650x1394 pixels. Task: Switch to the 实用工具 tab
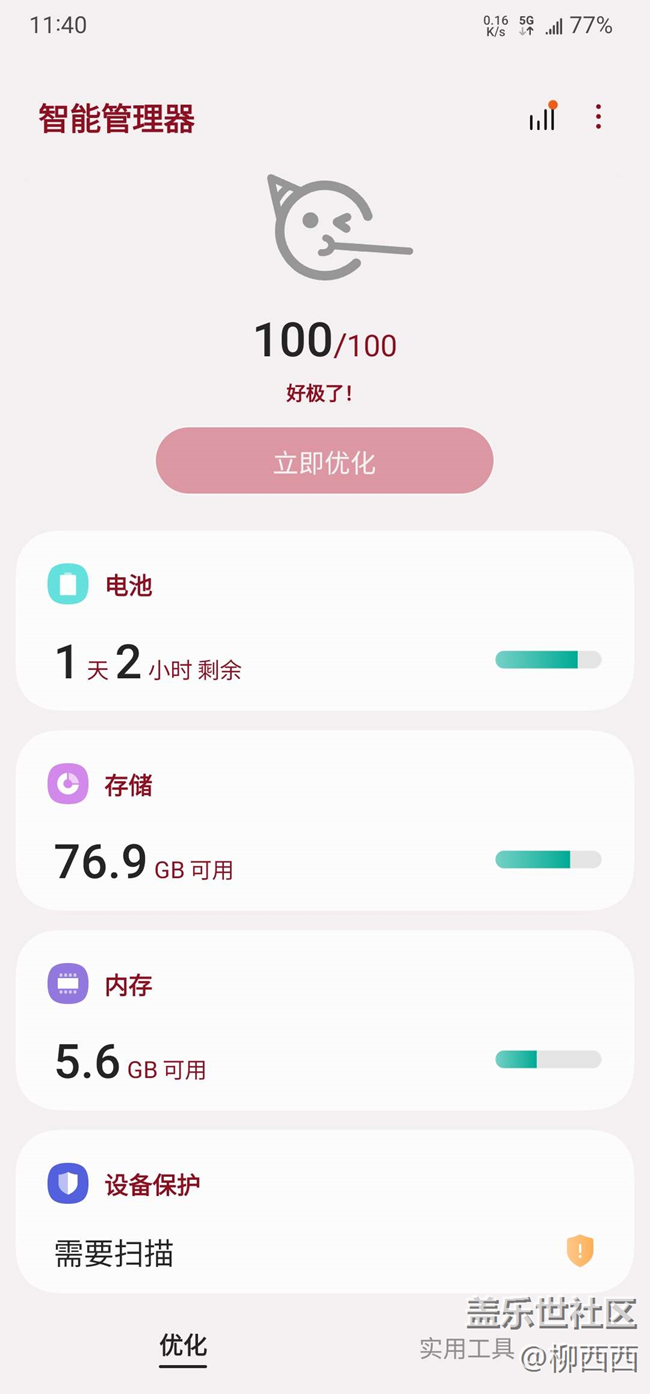coord(466,1348)
